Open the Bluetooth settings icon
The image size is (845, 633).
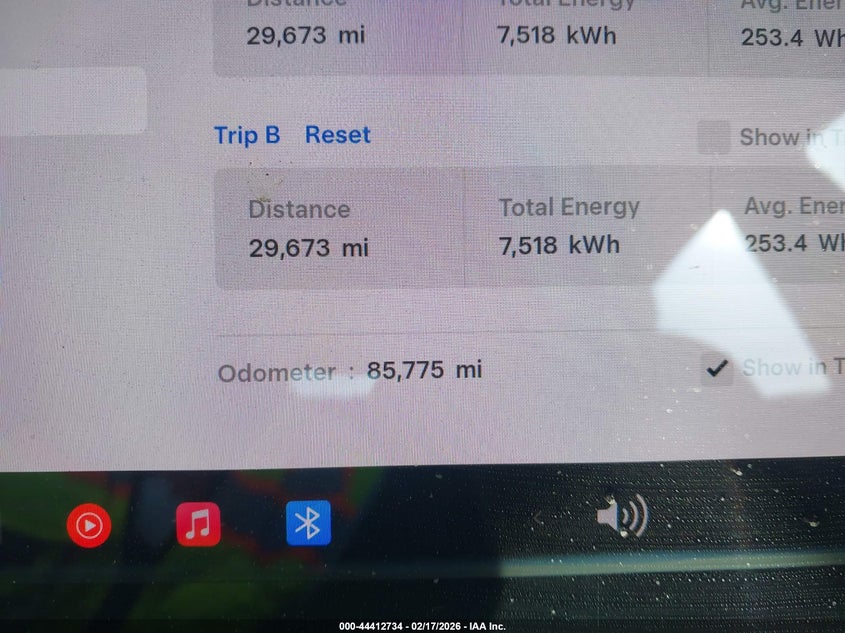(x=308, y=523)
